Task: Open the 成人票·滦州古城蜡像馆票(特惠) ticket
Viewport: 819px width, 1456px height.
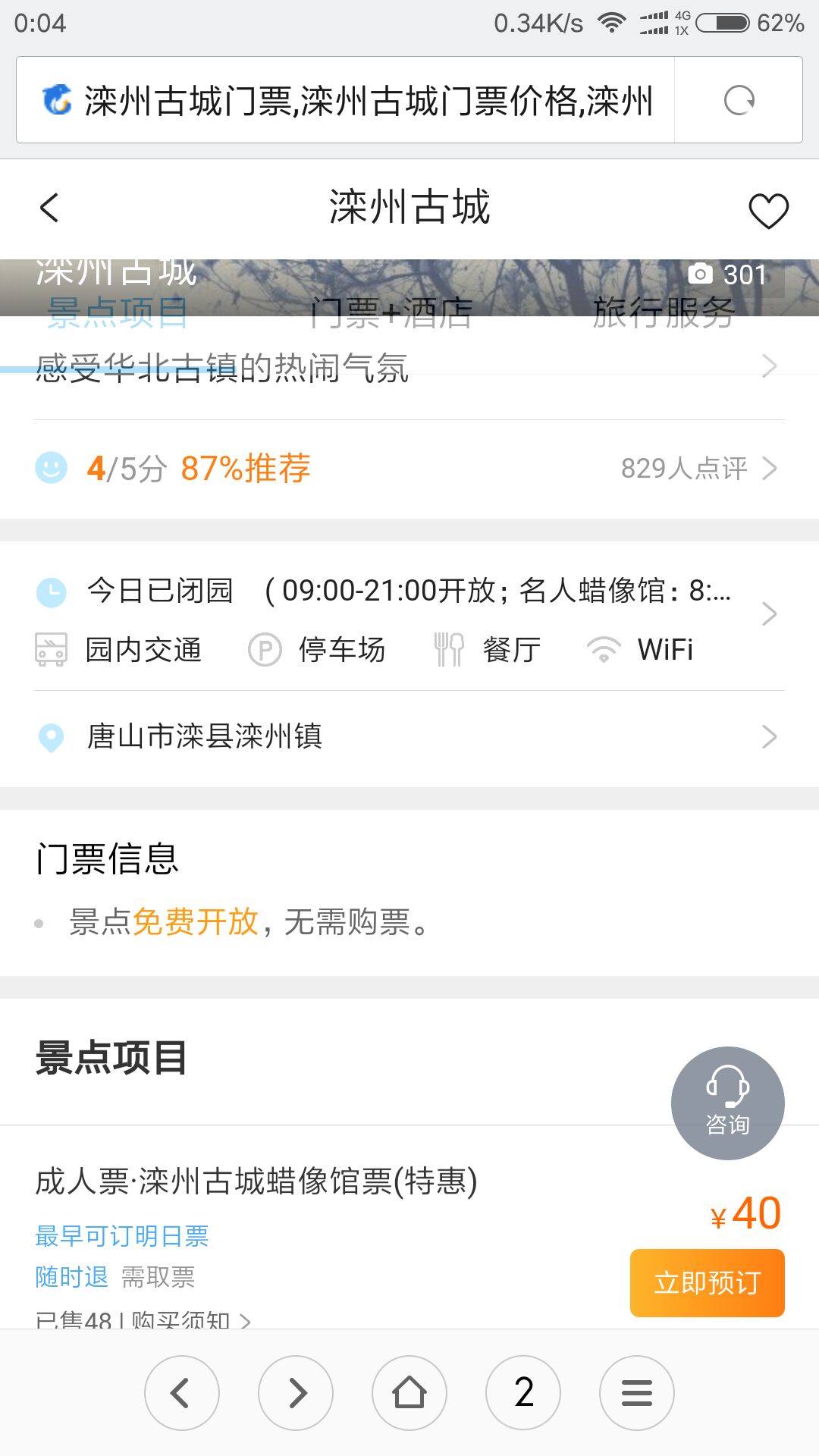Action: pos(256,1181)
